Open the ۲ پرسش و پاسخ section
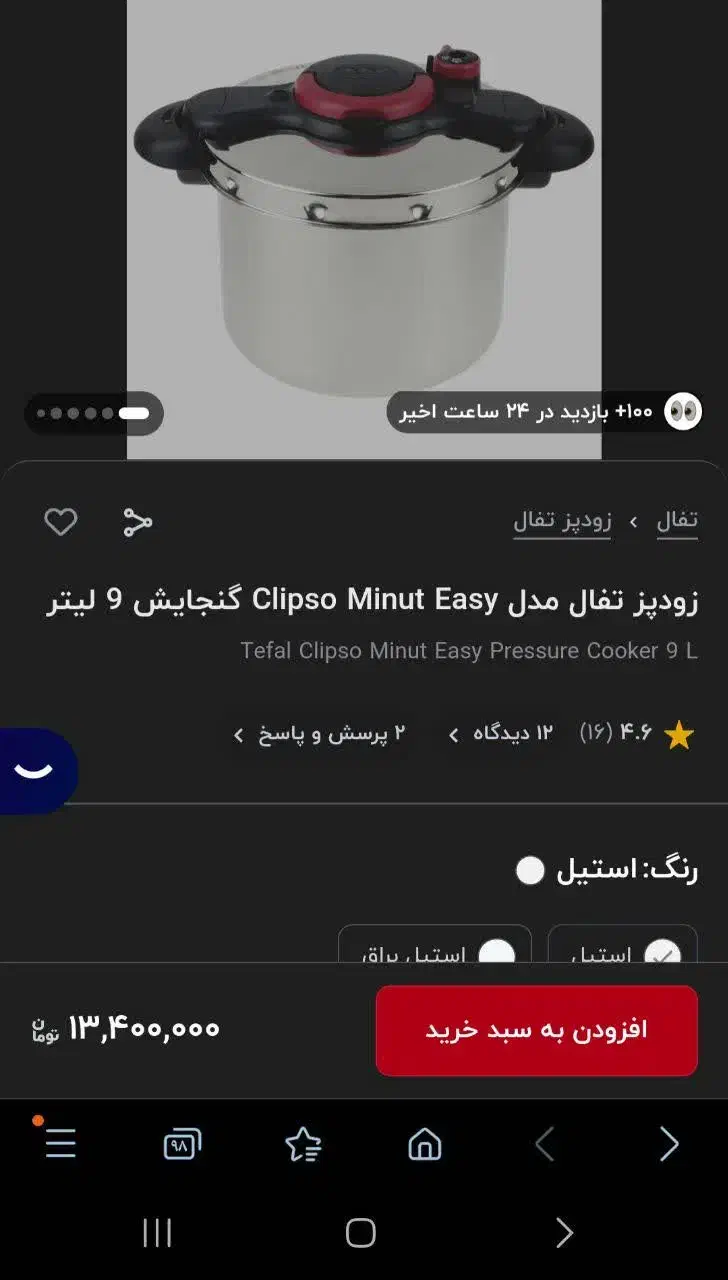 coord(322,734)
